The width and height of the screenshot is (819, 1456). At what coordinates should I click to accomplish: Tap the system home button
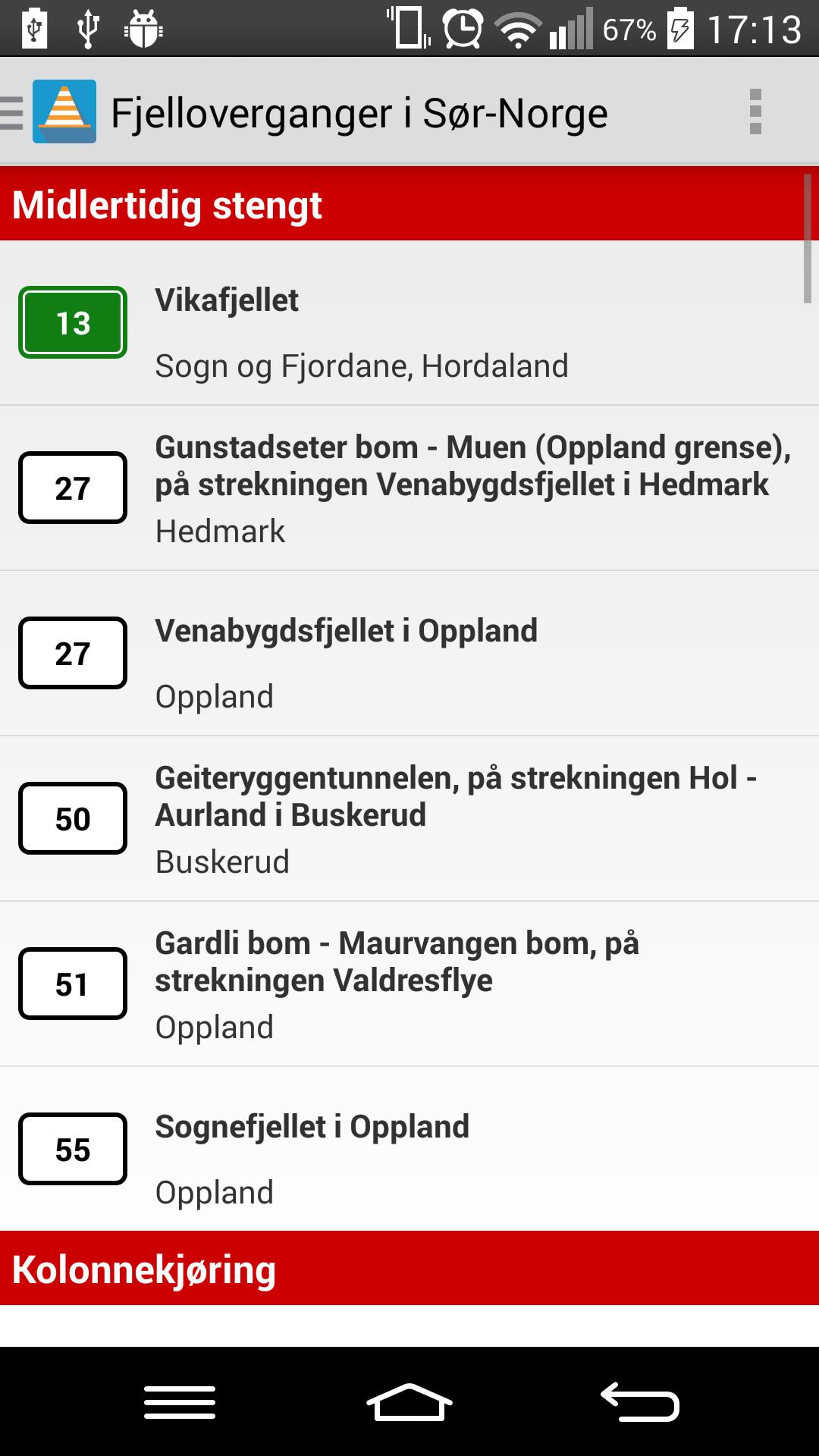pos(409,1401)
